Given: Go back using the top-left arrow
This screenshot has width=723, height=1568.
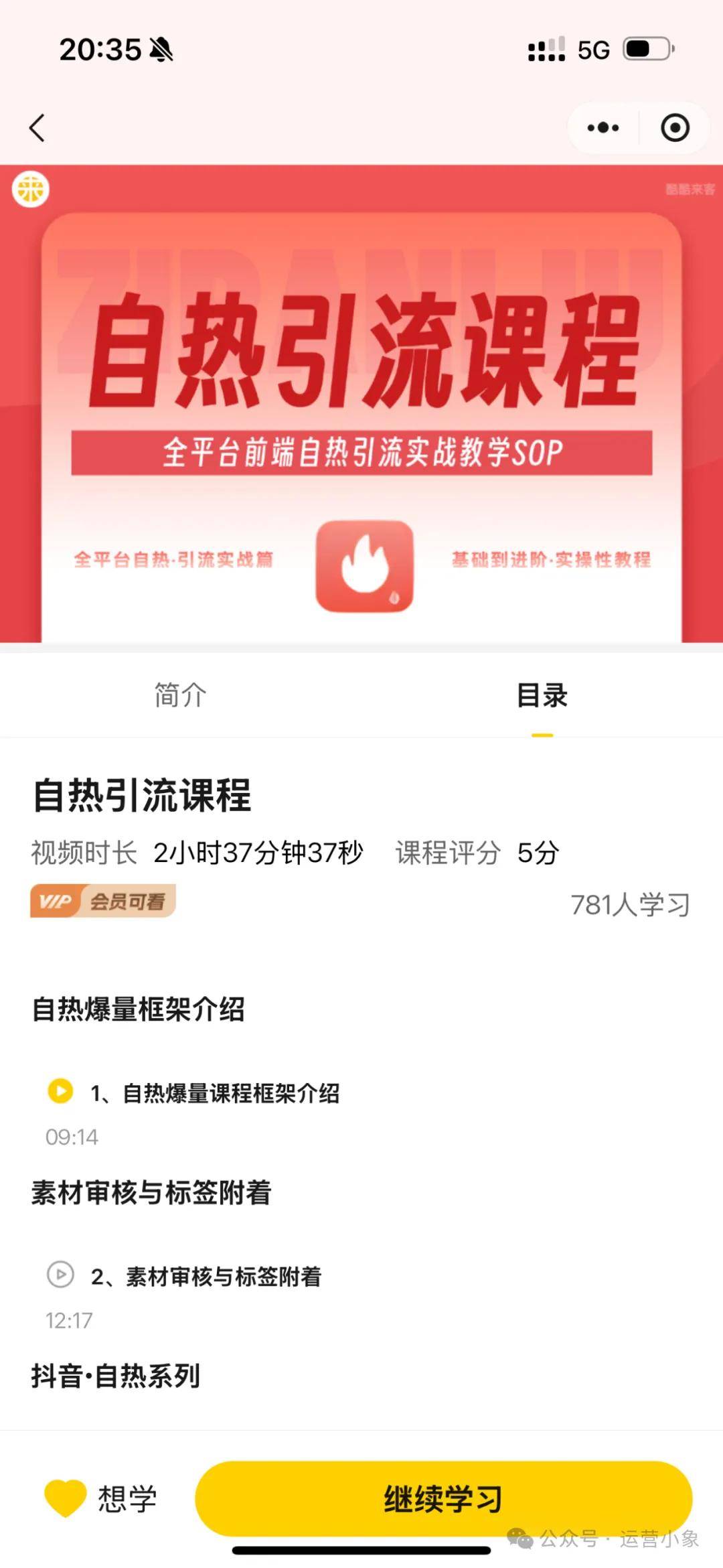Looking at the screenshot, I should (37, 127).
